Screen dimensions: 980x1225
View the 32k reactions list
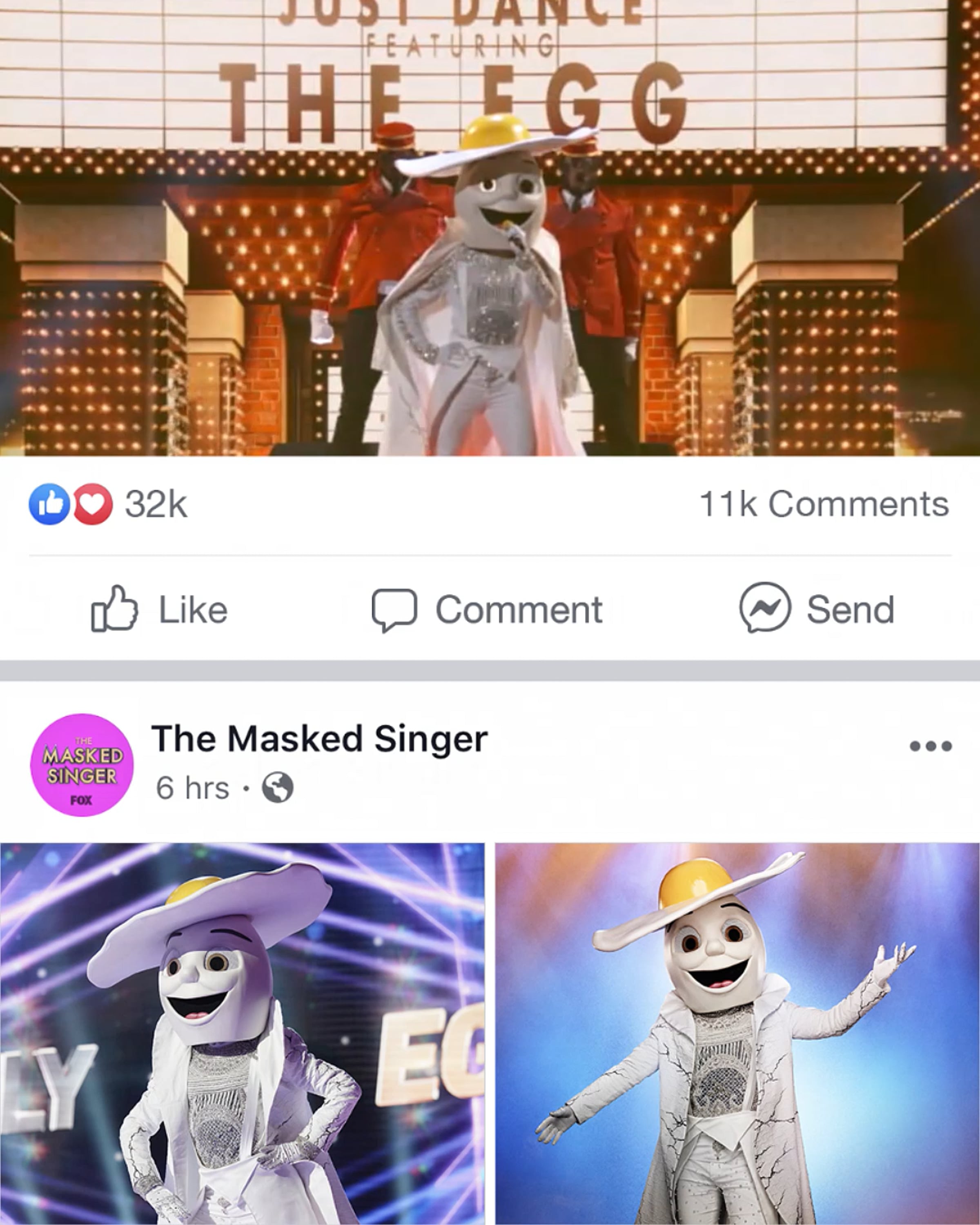coord(108,504)
